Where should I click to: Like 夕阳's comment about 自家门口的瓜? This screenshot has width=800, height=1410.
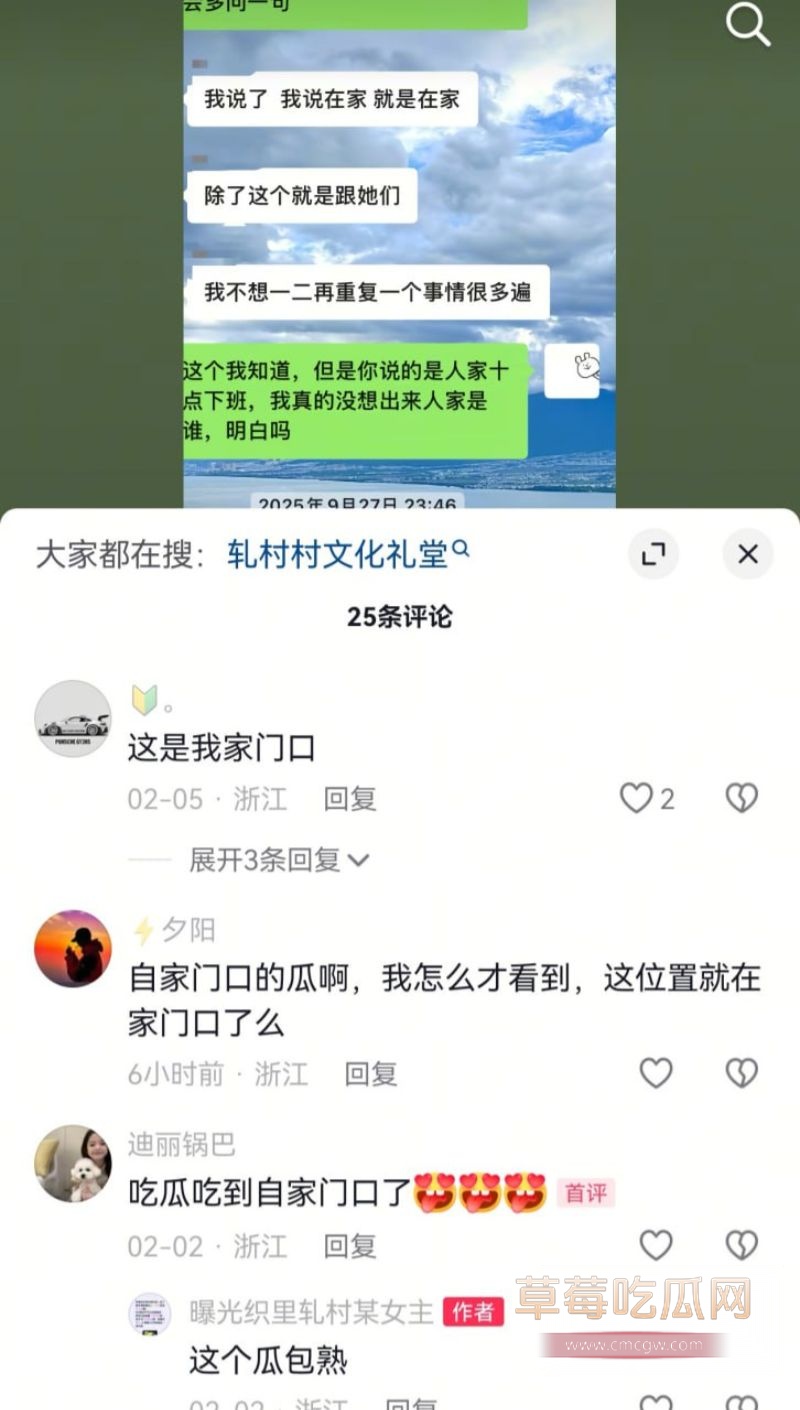(655, 1073)
